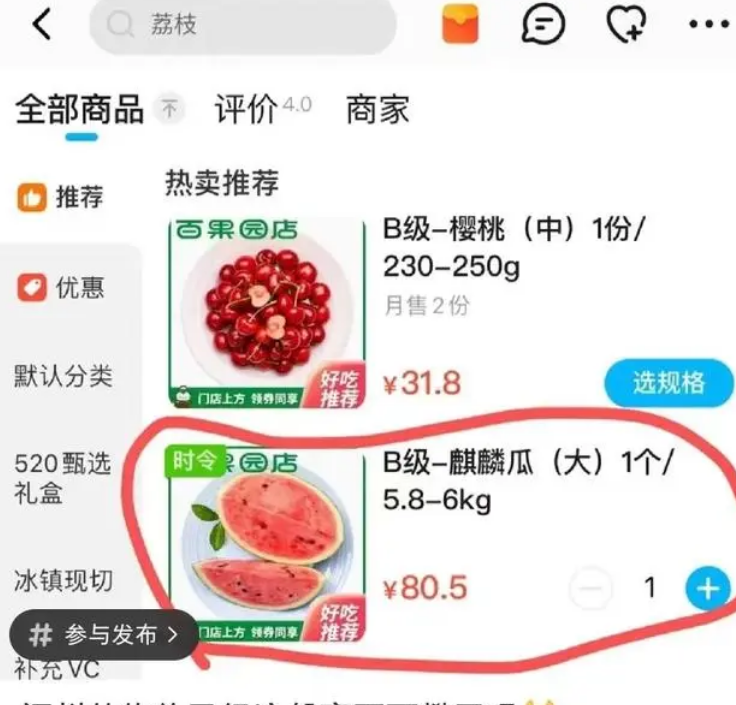Open the B级-樱桃 product image
Image resolution: width=736 pixels, height=705 pixels.
tap(267, 312)
